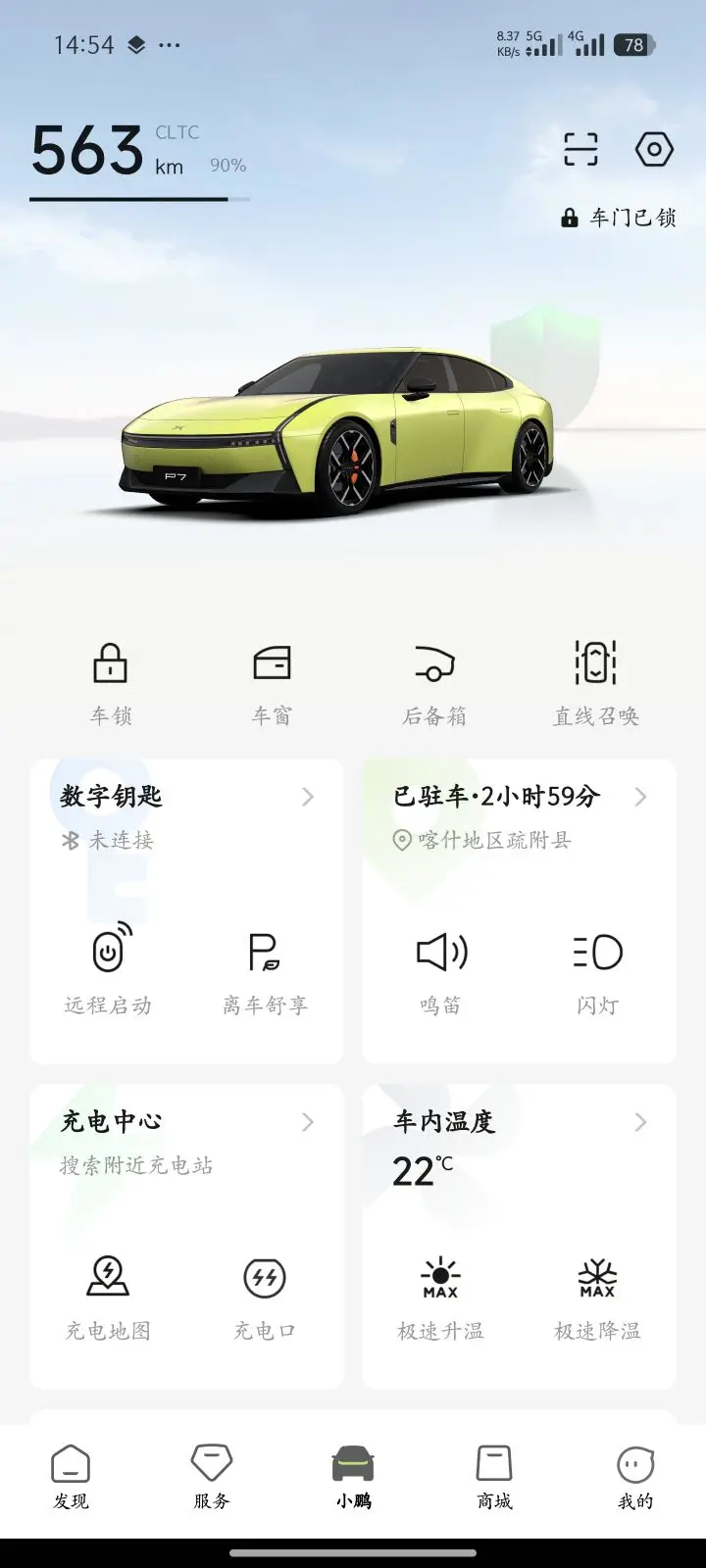The image size is (706, 1568).
Task: Go to the 商城 store tab
Action: 494,1477
